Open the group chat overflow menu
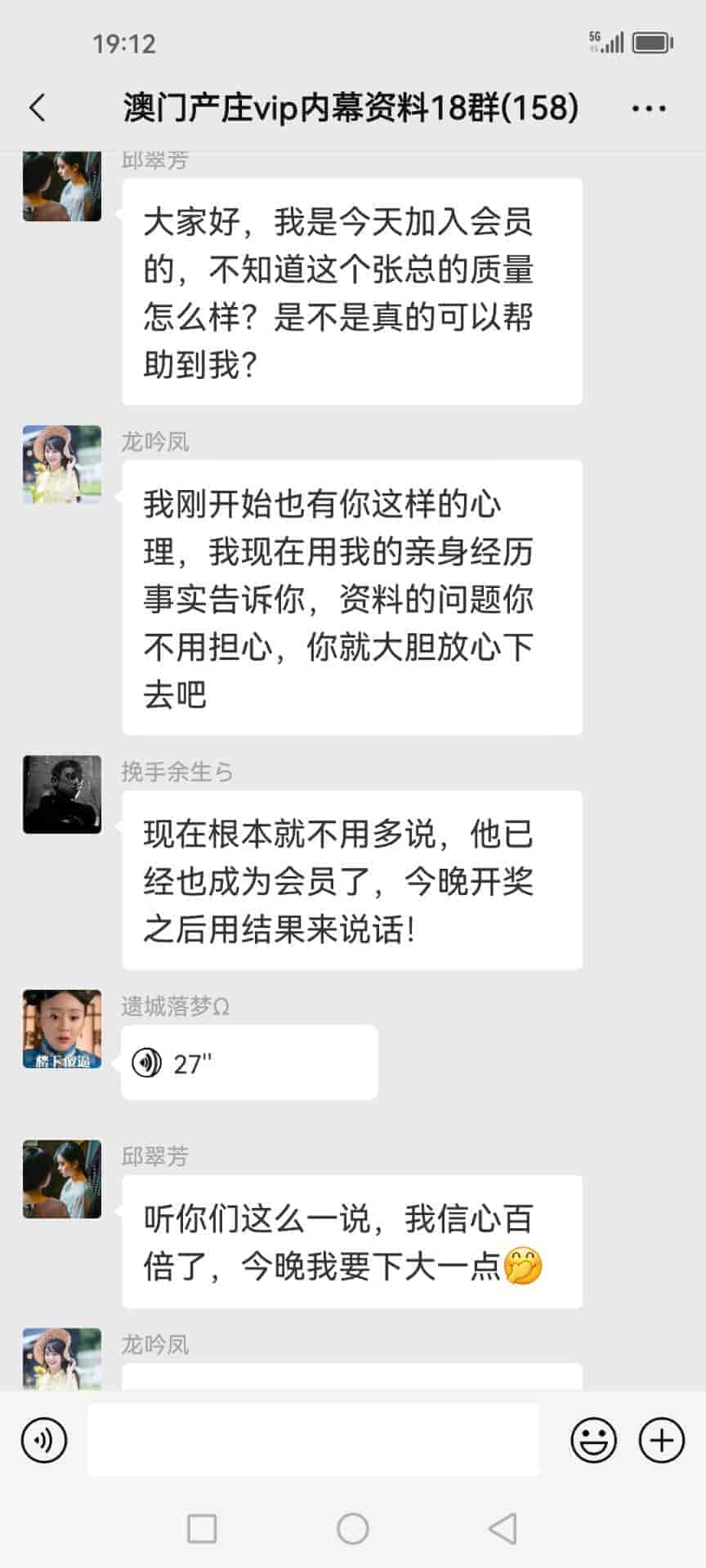 click(649, 108)
